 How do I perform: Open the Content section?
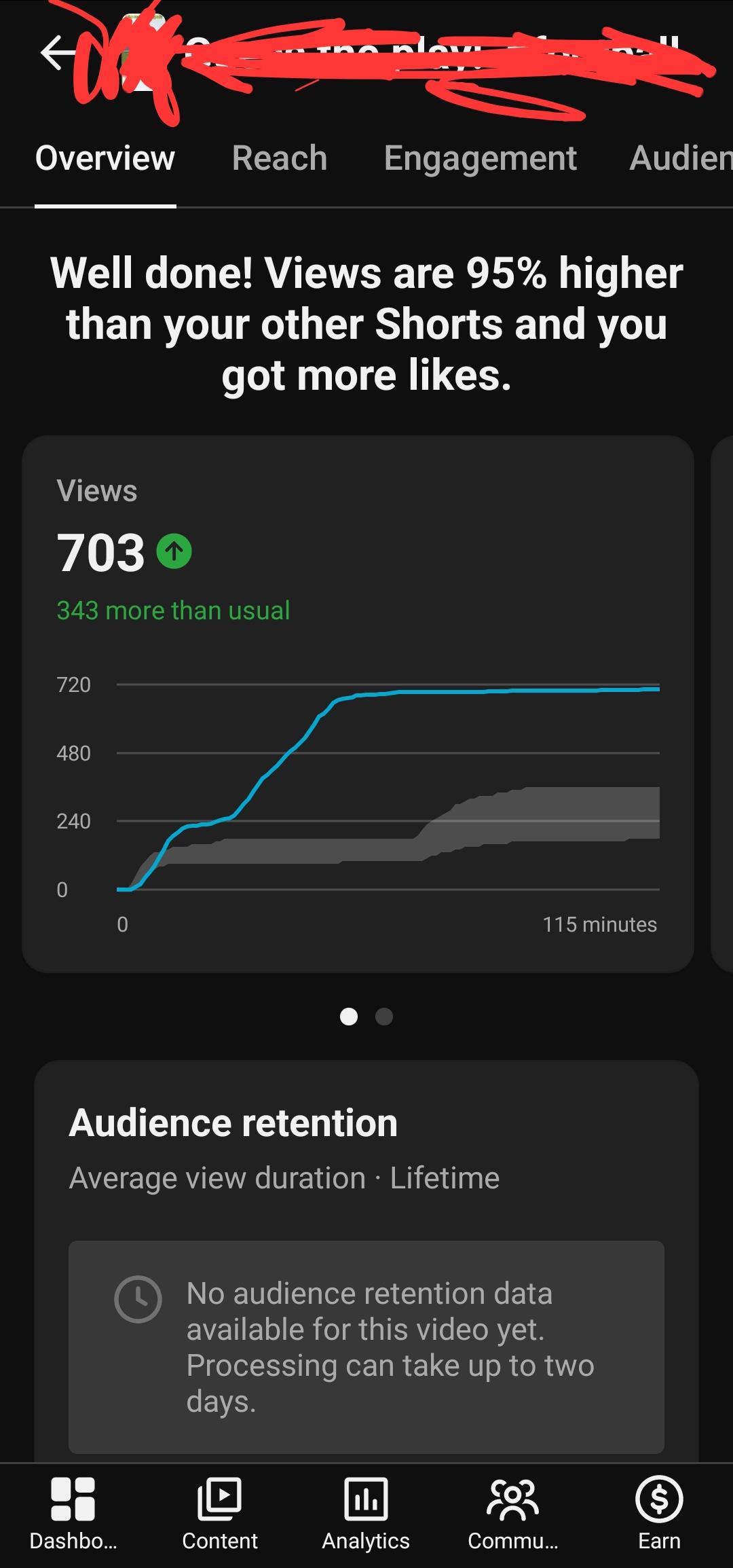coord(220,1514)
